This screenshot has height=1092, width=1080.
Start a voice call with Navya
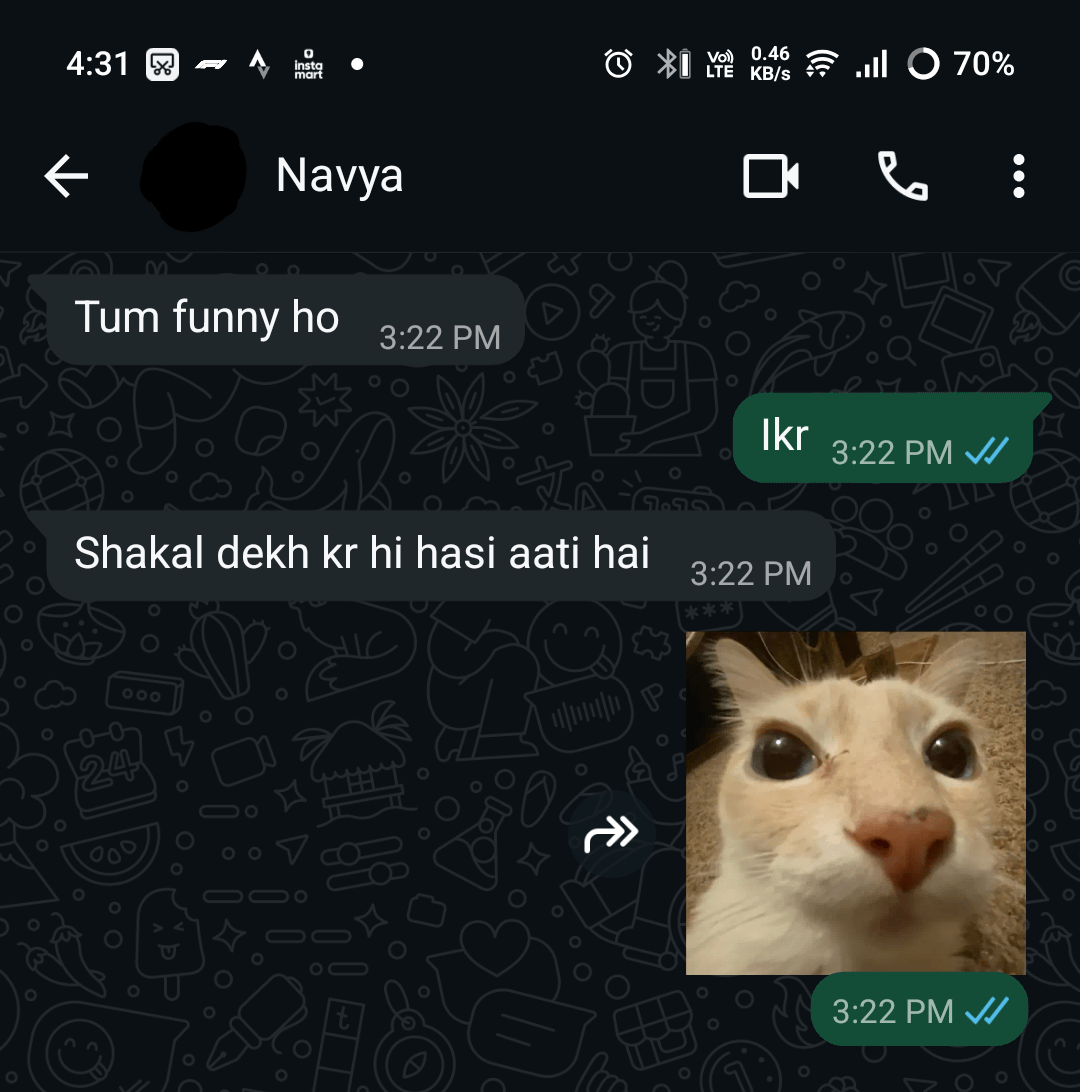coord(902,177)
